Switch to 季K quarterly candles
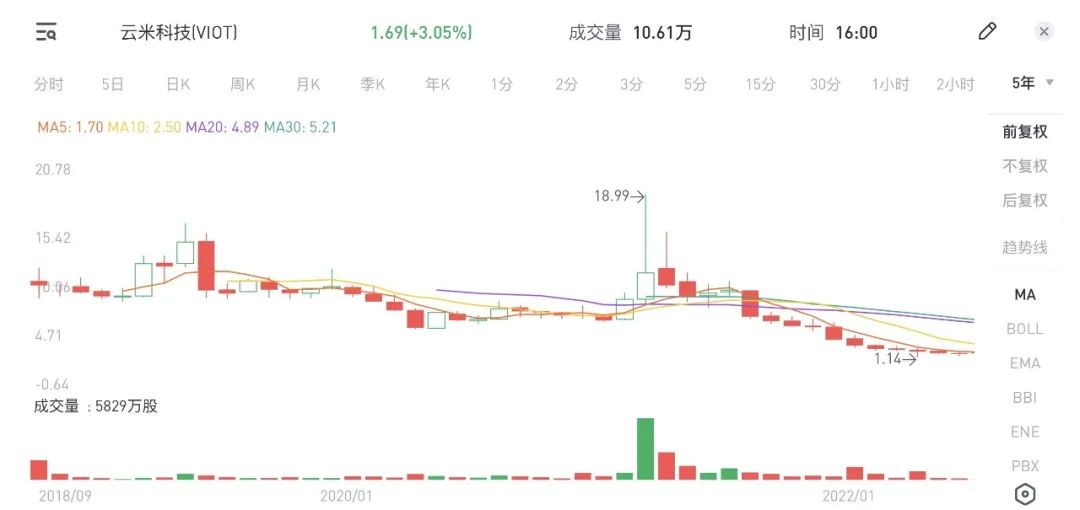Image resolution: width=1080 pixels, height=510 pixels. [373, 85]
